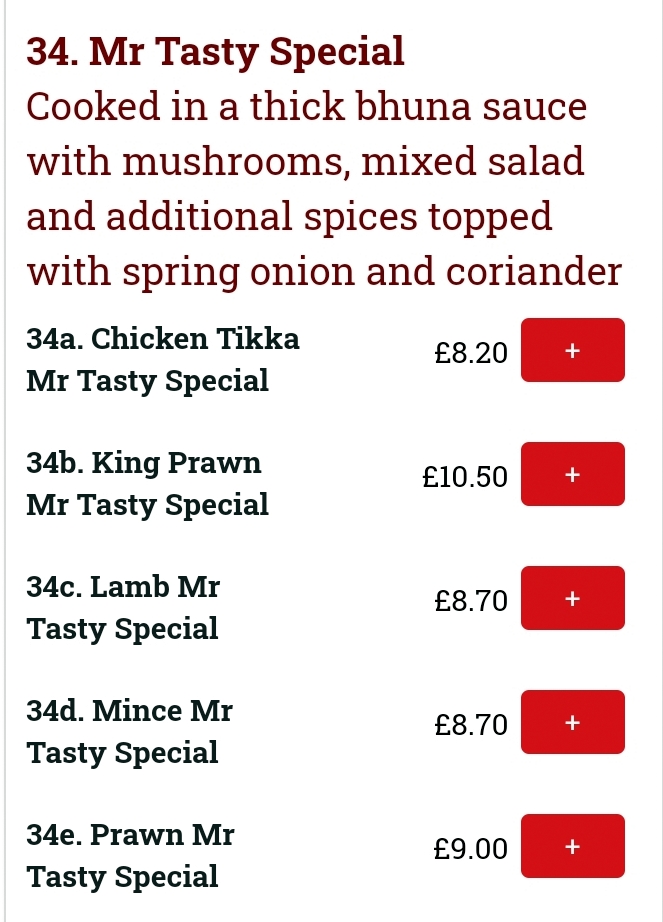Add Chicken Tikka Mr Tasty Special to order

tap(573, 351)
